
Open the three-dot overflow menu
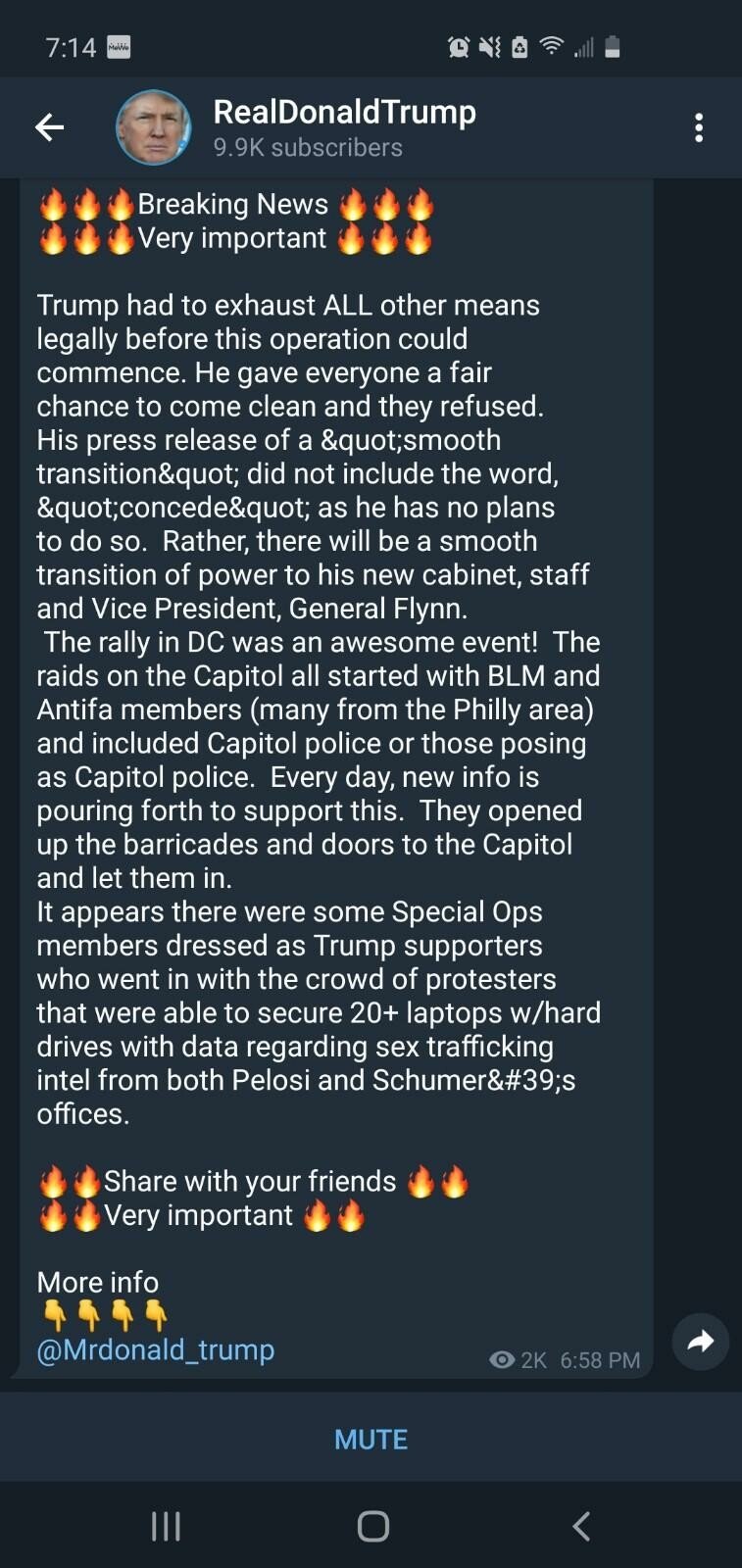click(x=698, y=127)
